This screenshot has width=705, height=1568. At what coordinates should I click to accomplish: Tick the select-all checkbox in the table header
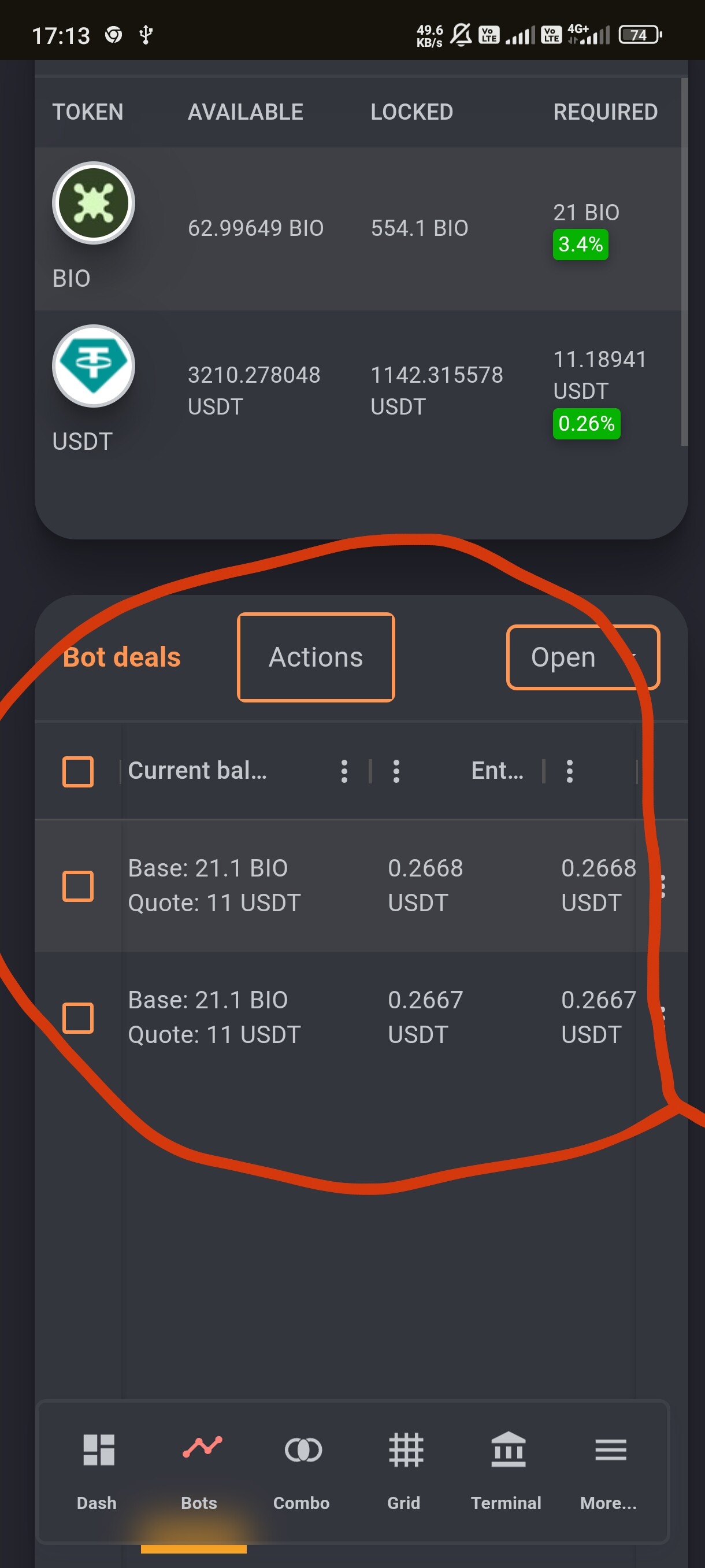[x=78, y=771]
